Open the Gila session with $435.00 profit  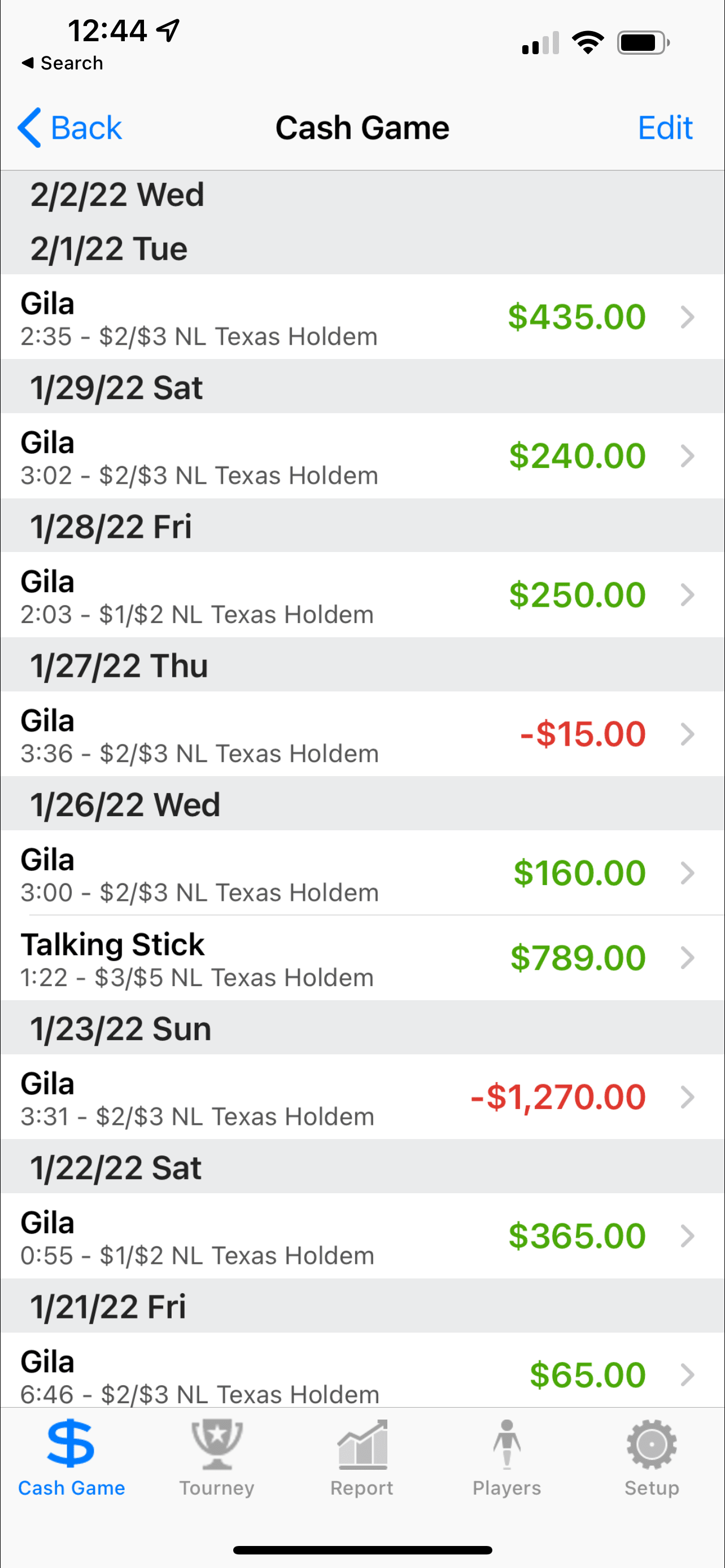click(362, 317)
